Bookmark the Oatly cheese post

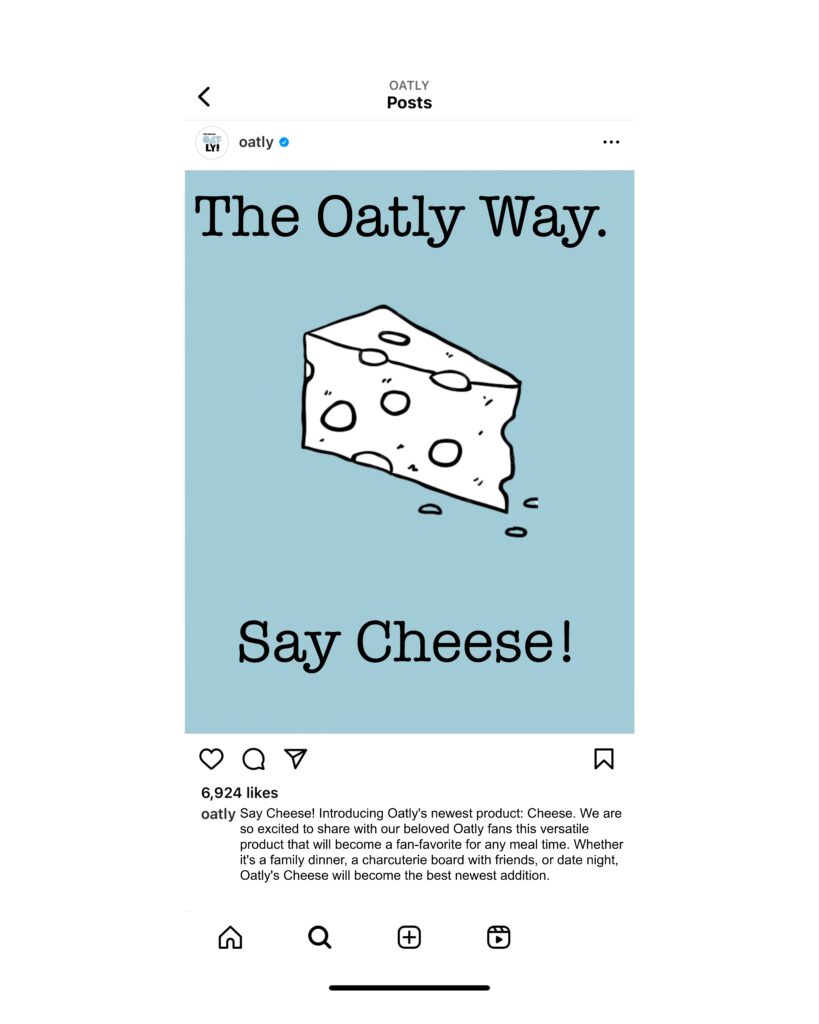[603, 759]
